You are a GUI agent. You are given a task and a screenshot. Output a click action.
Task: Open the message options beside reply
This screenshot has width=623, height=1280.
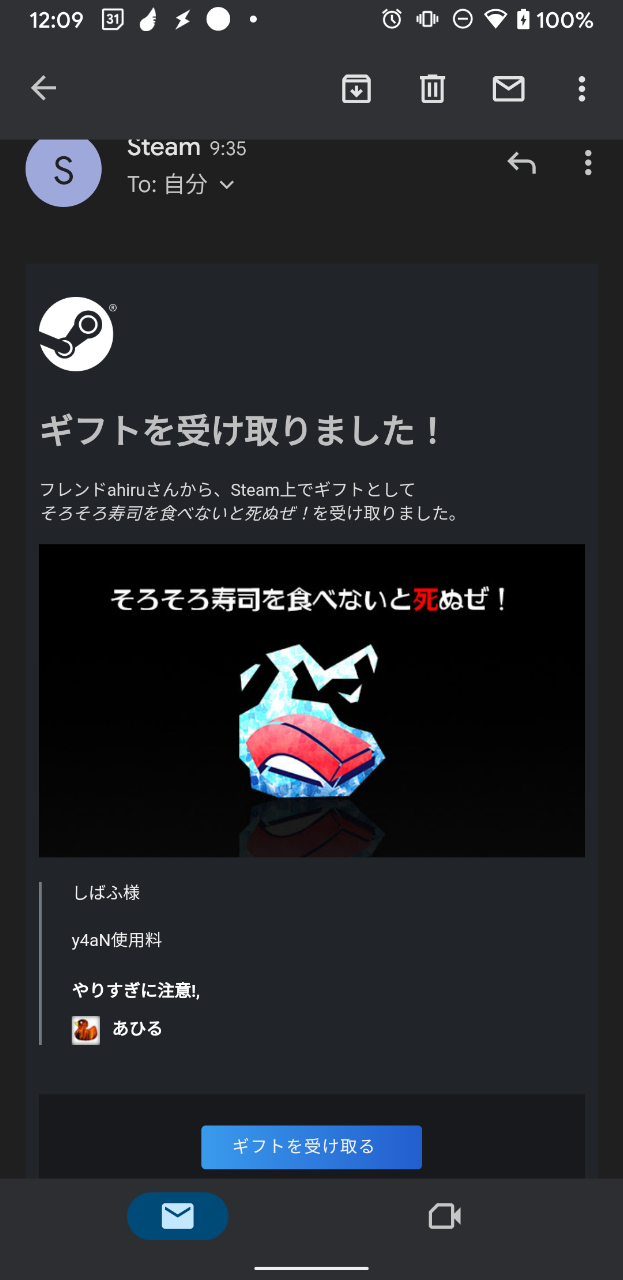point(588,163)
